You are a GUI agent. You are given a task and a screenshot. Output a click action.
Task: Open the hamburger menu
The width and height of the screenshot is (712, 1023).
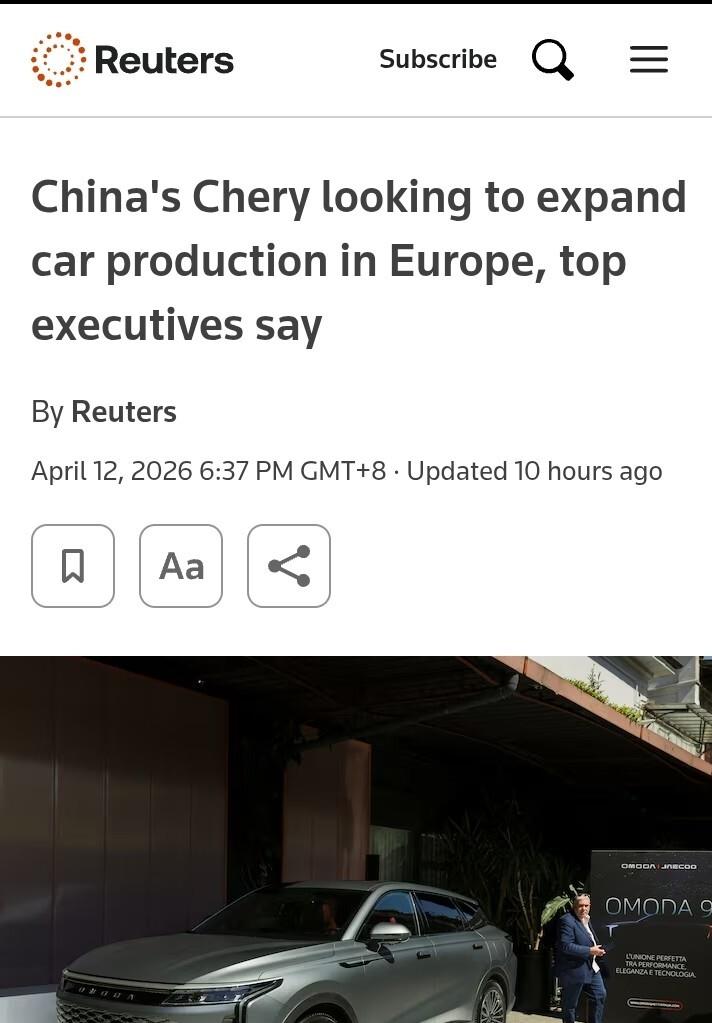(x=648, y=60)
